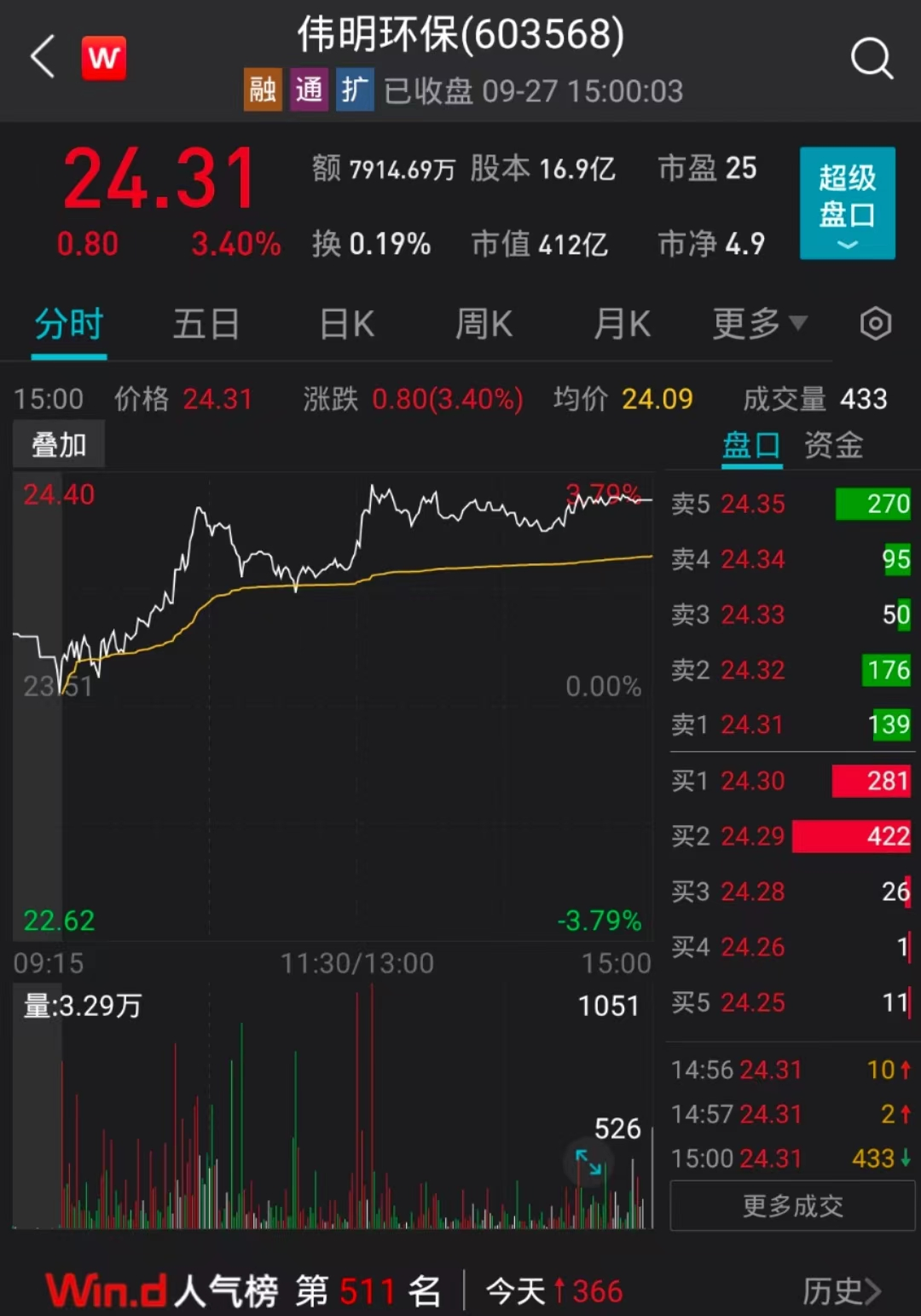This screenshot has width=921, height=1316.
Task: Open stock search magnifier
Action: point(872,59)
